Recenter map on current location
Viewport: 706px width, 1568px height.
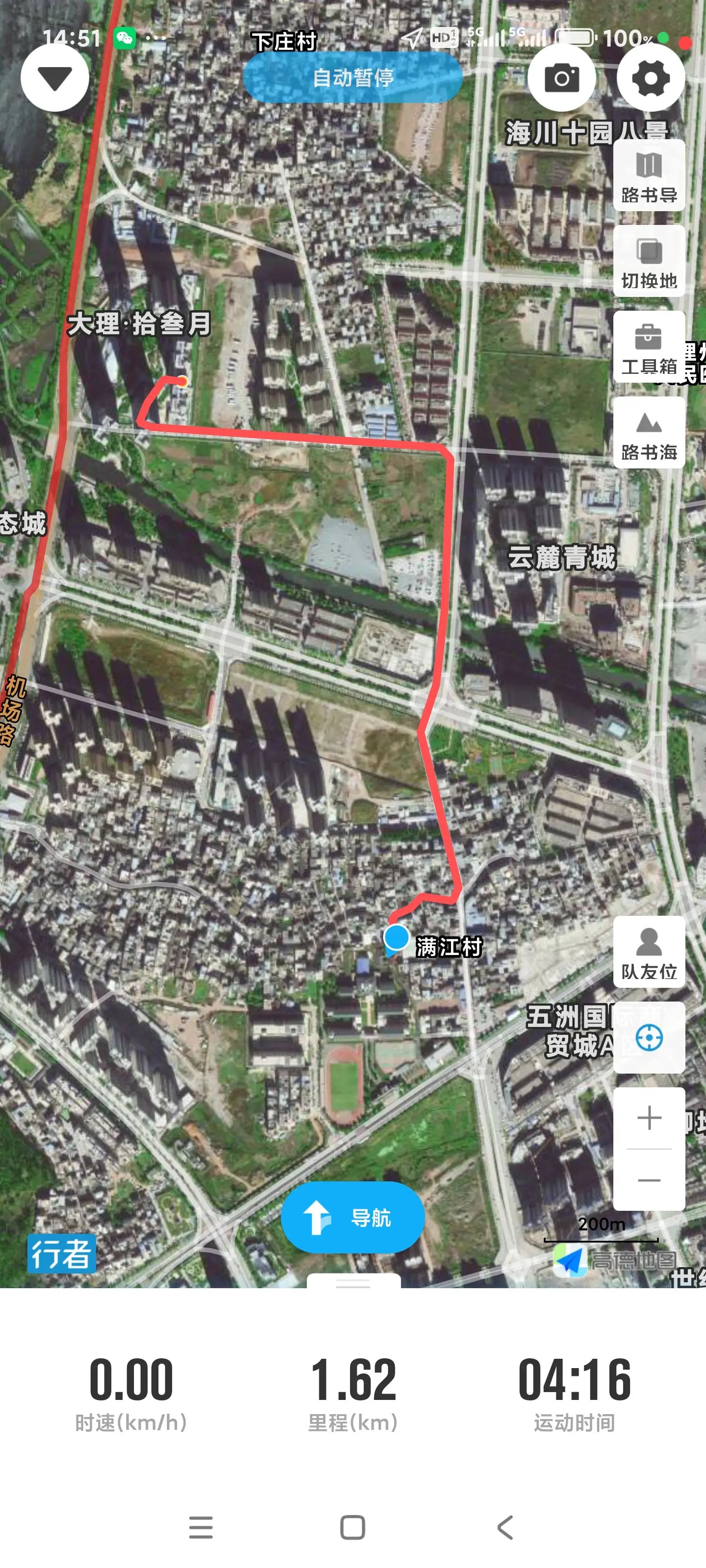(x=649, y=1038)
